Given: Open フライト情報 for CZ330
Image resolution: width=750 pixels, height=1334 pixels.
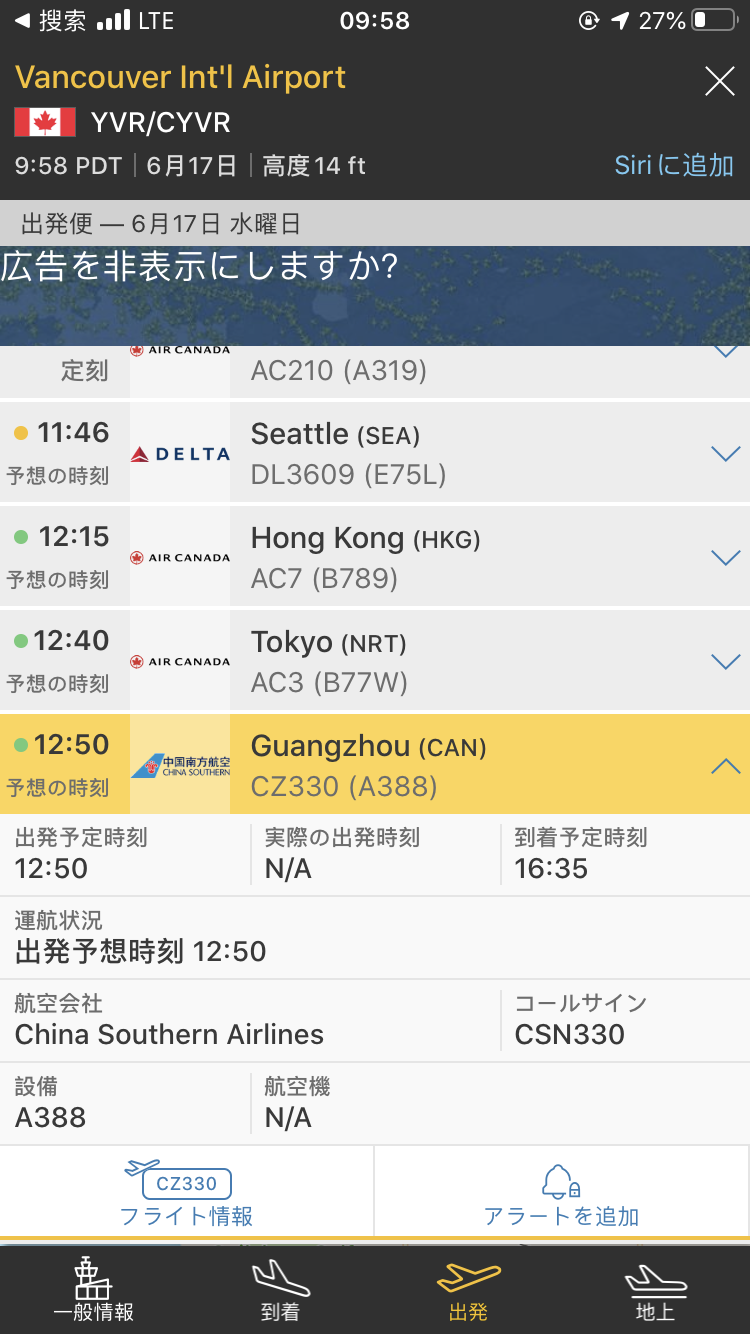Looking at the screenshot, I should pos(187,1193).
